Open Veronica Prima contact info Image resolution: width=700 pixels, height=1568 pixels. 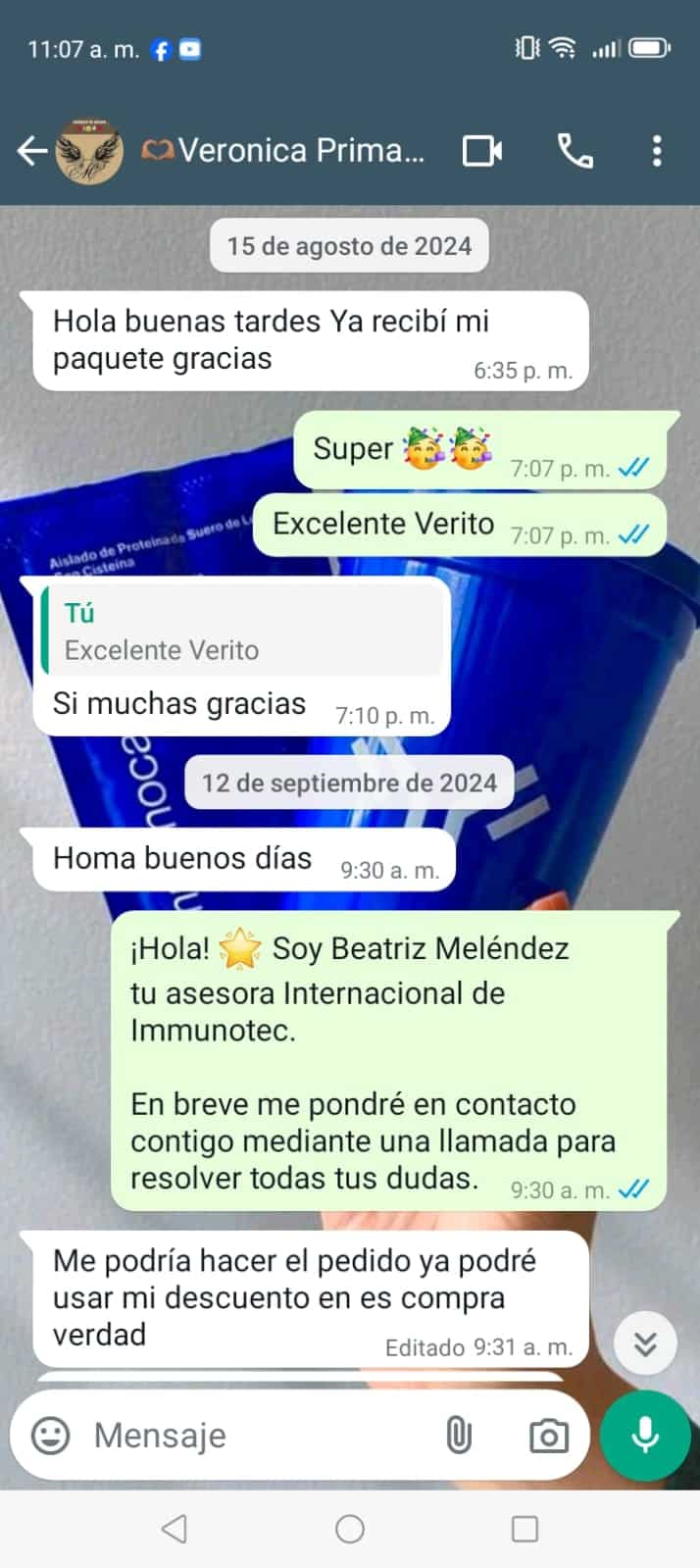coord(300,151)
